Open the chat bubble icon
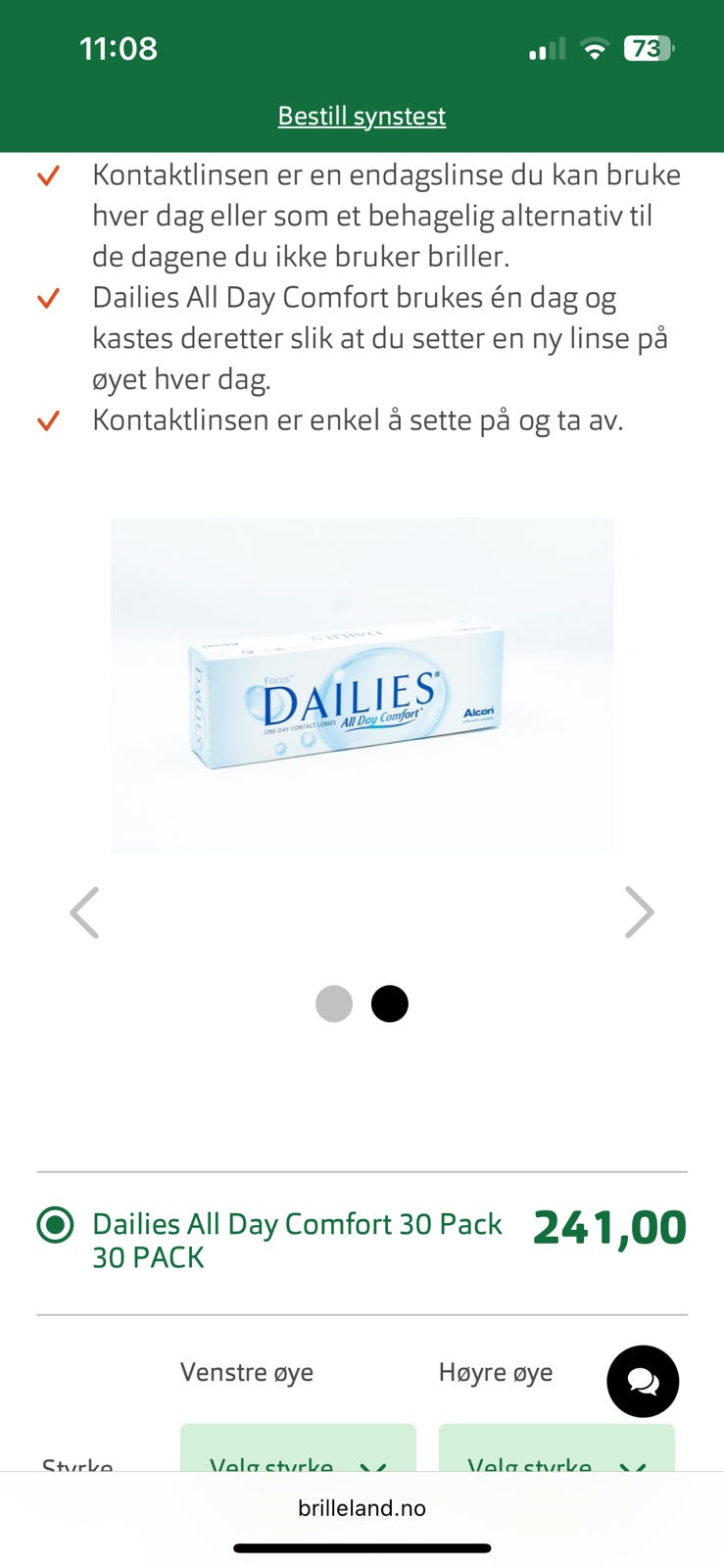This screenshot has height=1568, width=724. [x=643, y=1381]
